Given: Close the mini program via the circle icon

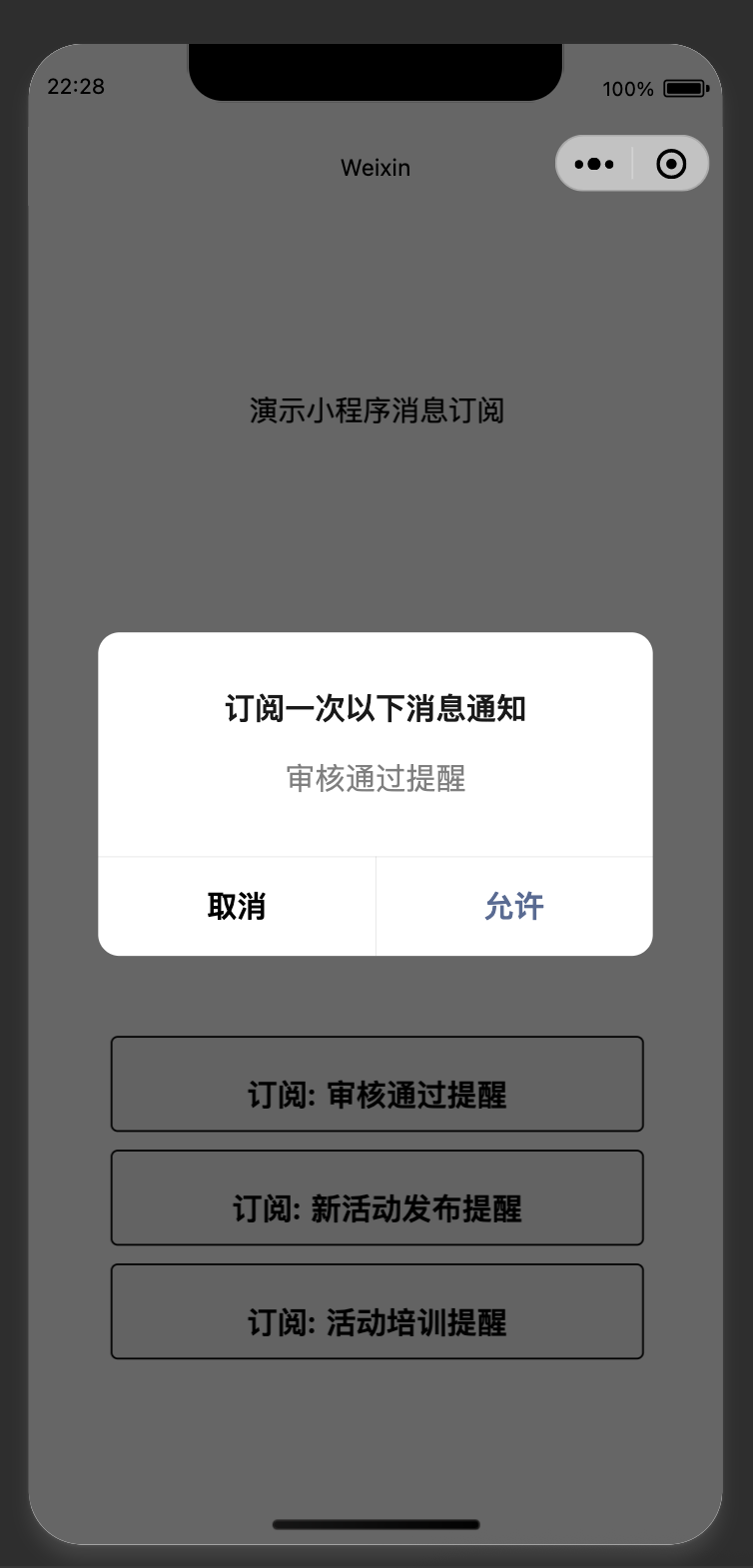Looking at the screenshot, I should click(x=671, y=164).
